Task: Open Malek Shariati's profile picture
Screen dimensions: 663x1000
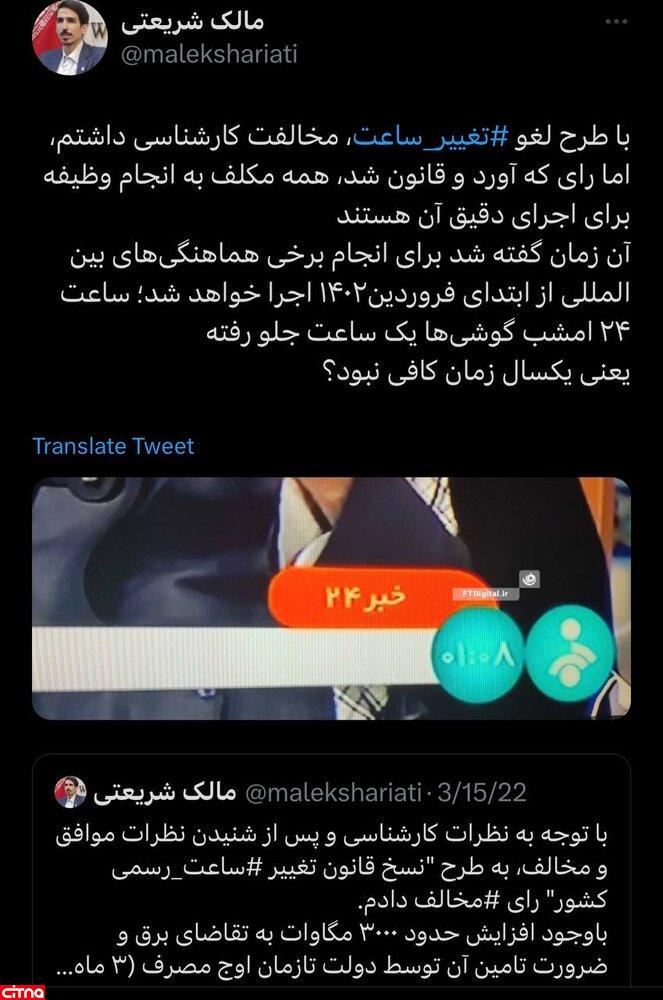Action: (69, 38)
